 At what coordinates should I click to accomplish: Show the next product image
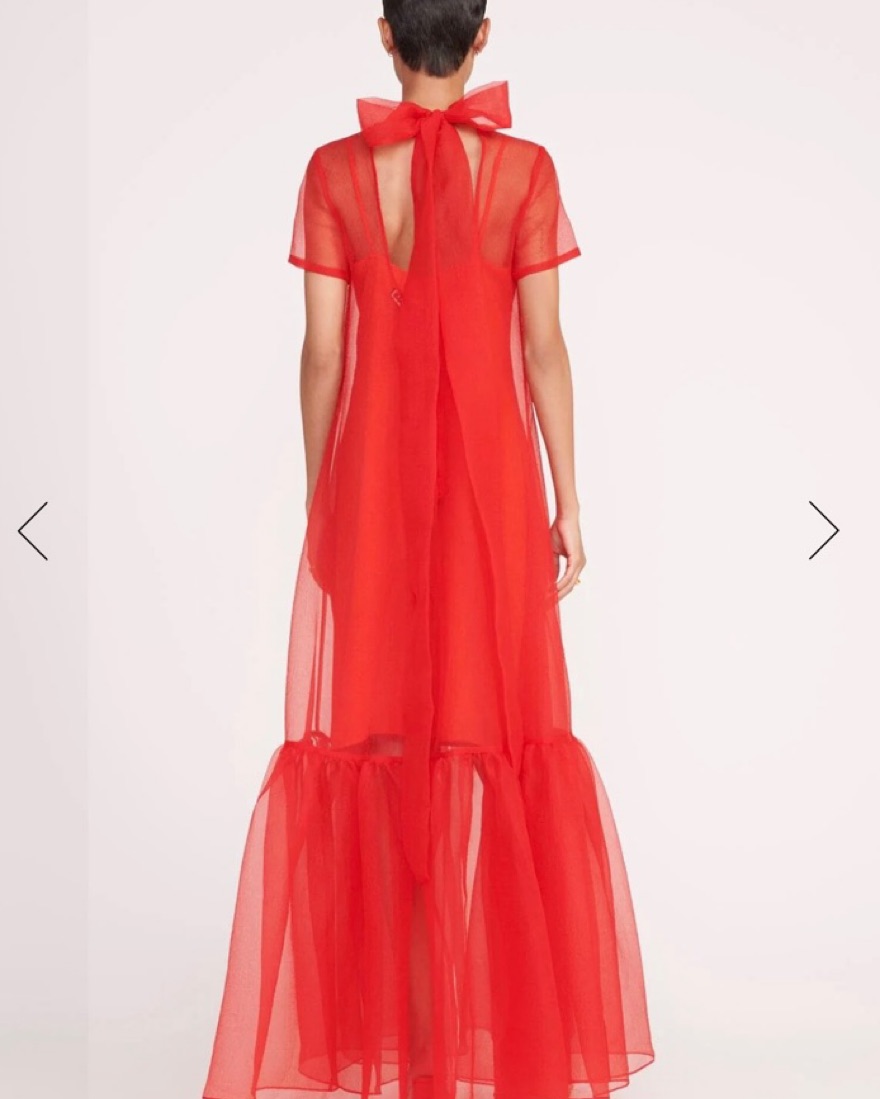(823, 531)
